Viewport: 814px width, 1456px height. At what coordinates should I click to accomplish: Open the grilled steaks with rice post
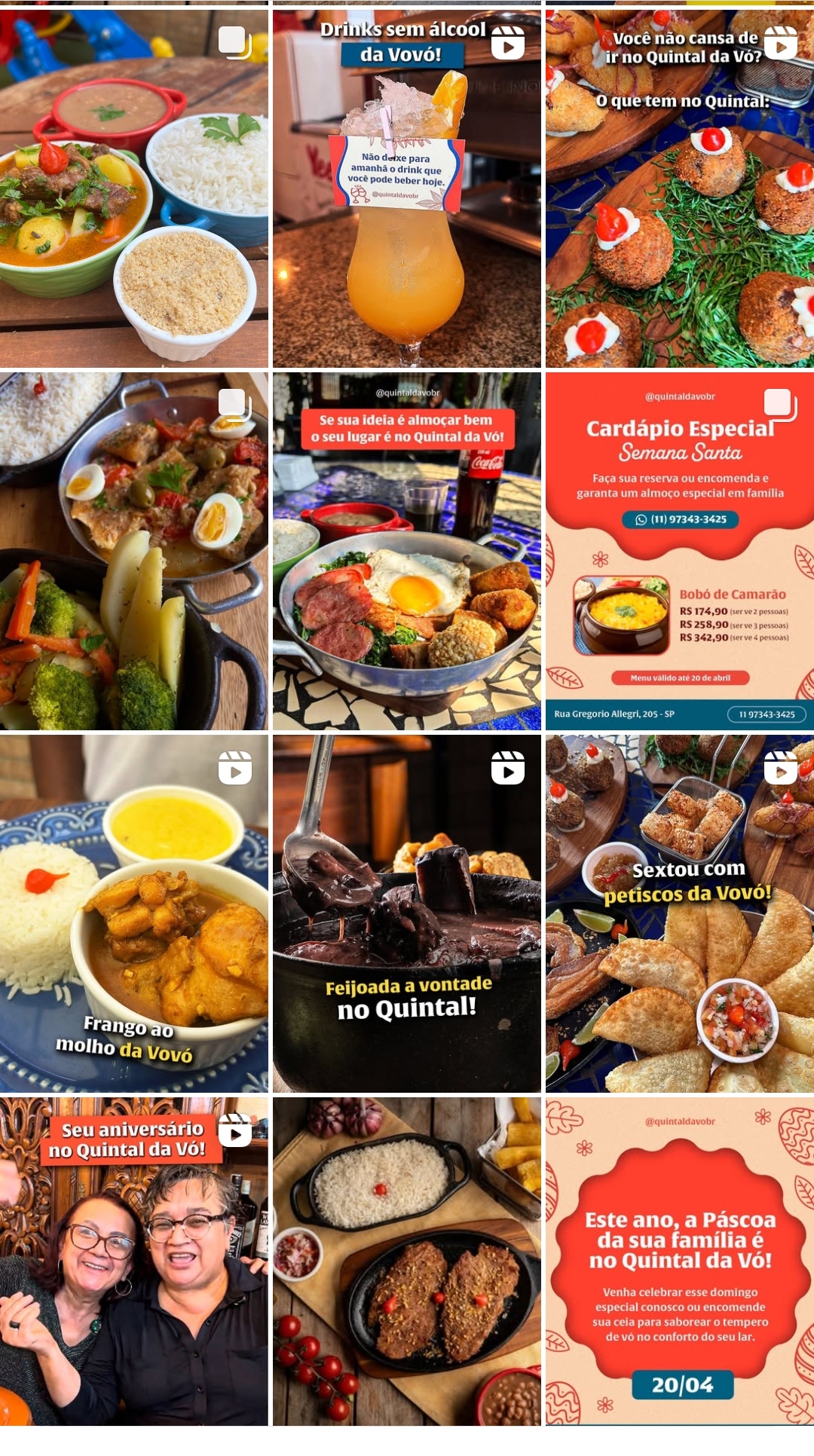coord(406,1261)
